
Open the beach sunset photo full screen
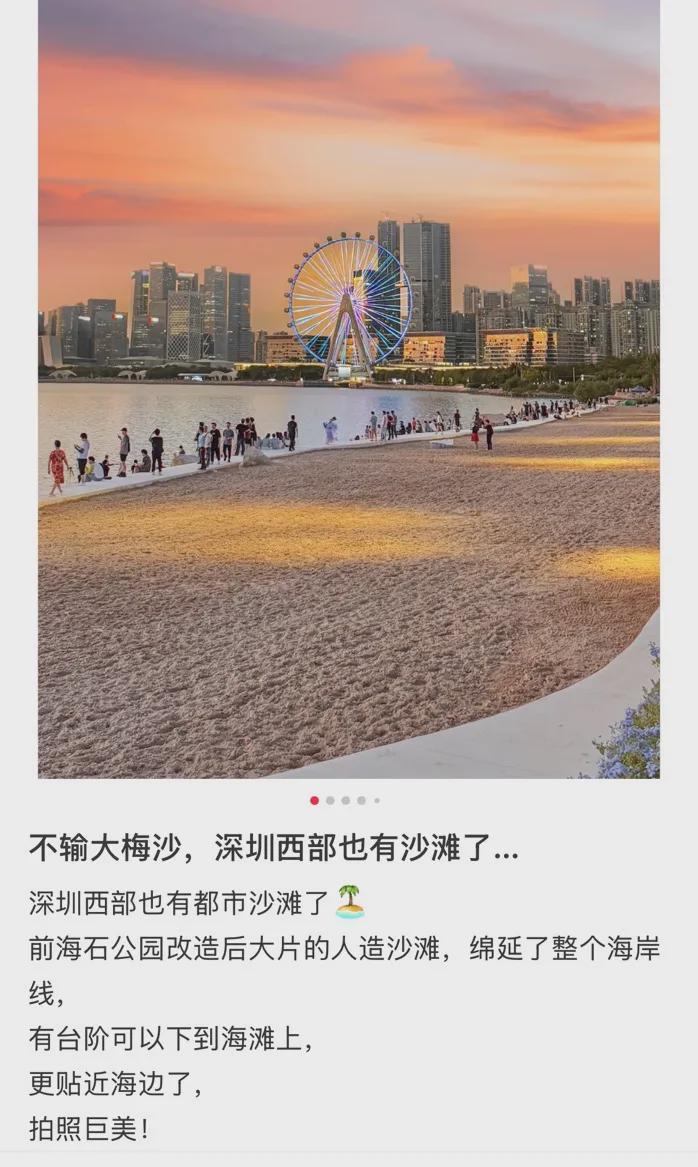pos(348,388)
